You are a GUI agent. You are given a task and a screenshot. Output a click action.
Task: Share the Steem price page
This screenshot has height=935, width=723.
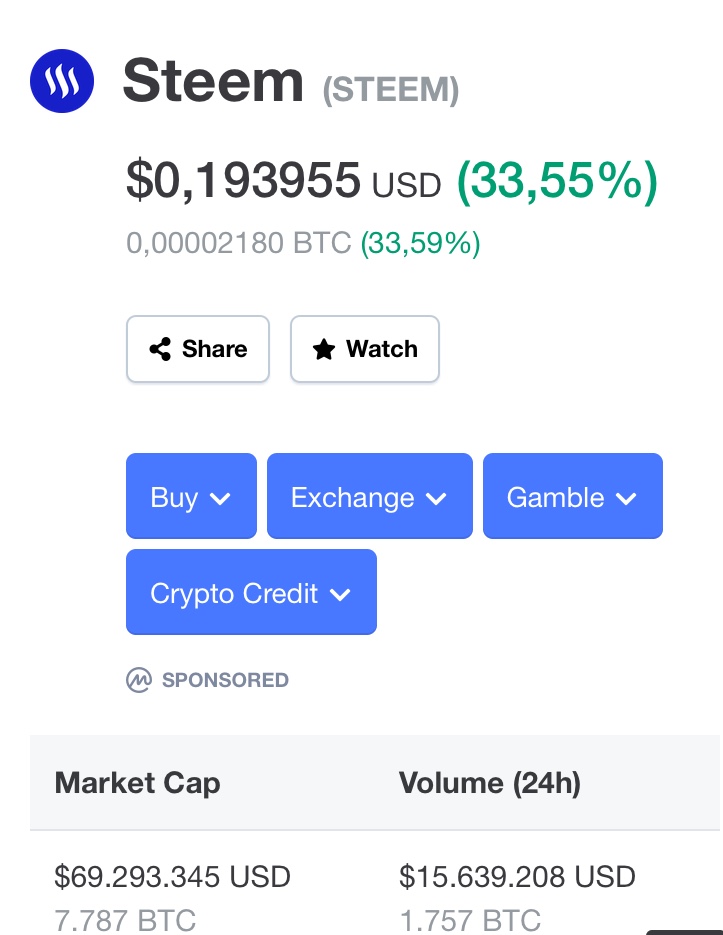coord(198,349)
